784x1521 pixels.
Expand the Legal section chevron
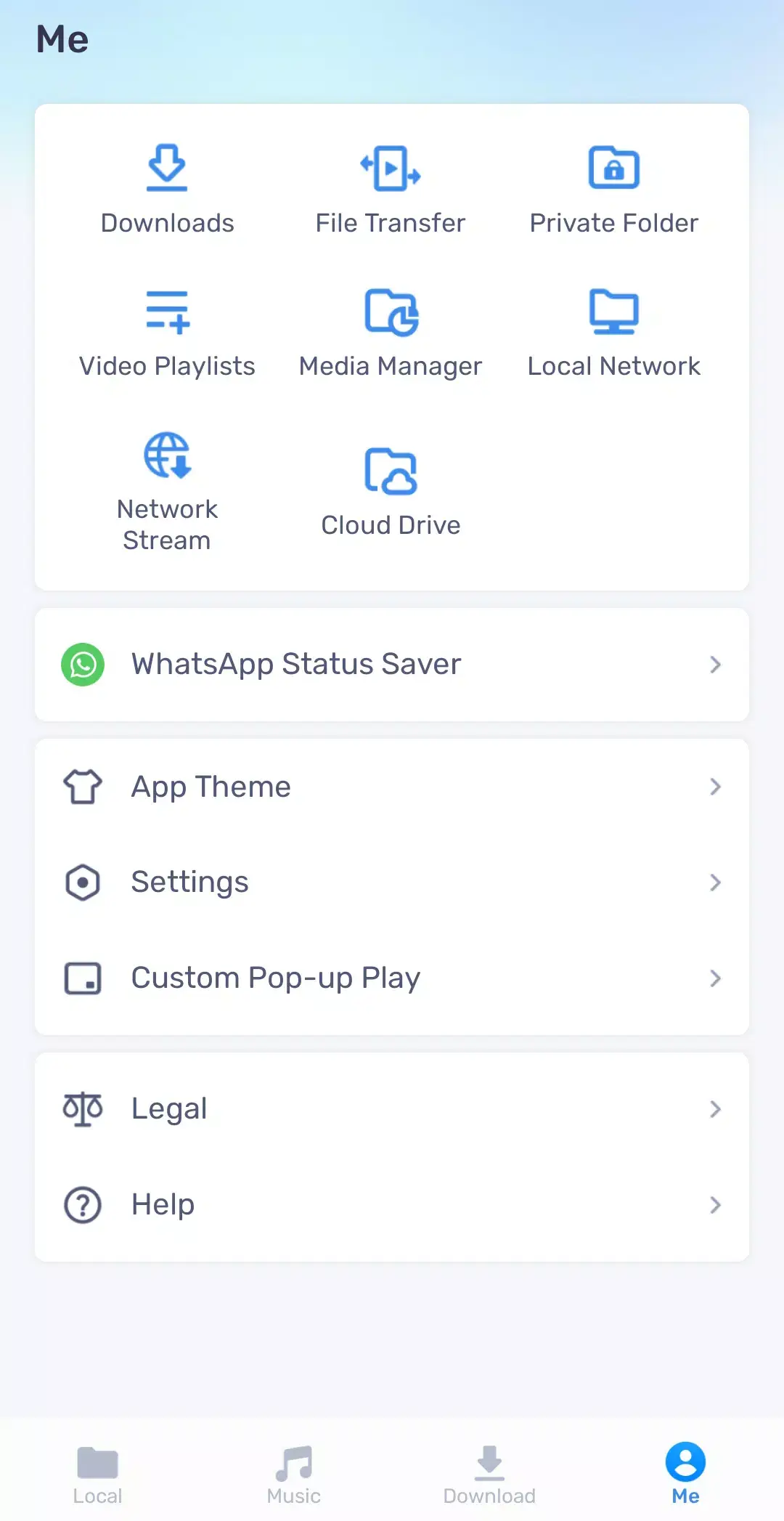[716, 1109]
